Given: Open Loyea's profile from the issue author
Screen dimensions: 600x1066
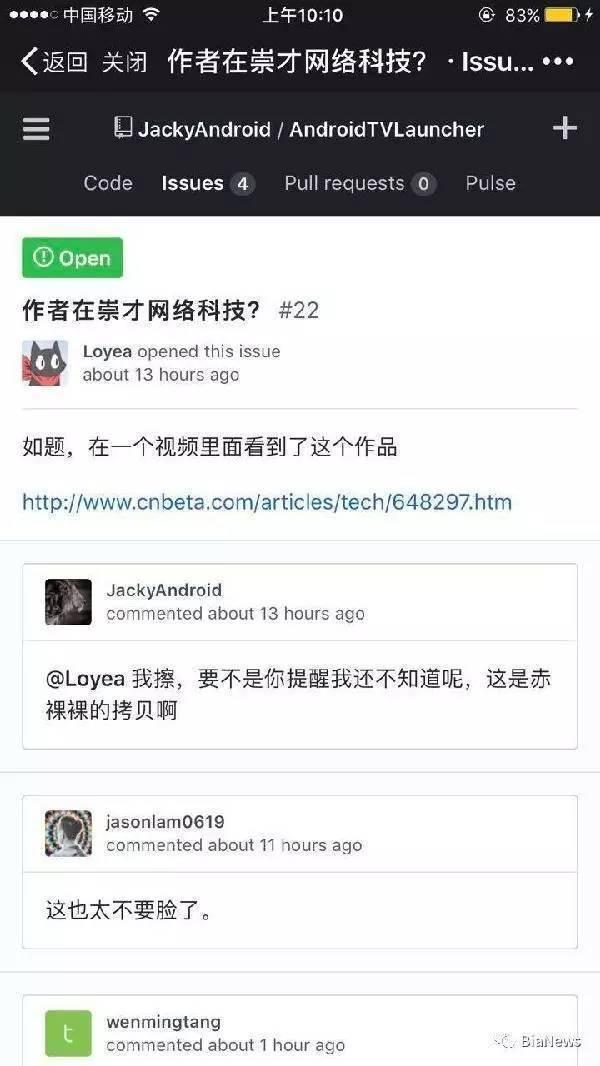Looking at the screenshot, I should click(x=108, y=351).
